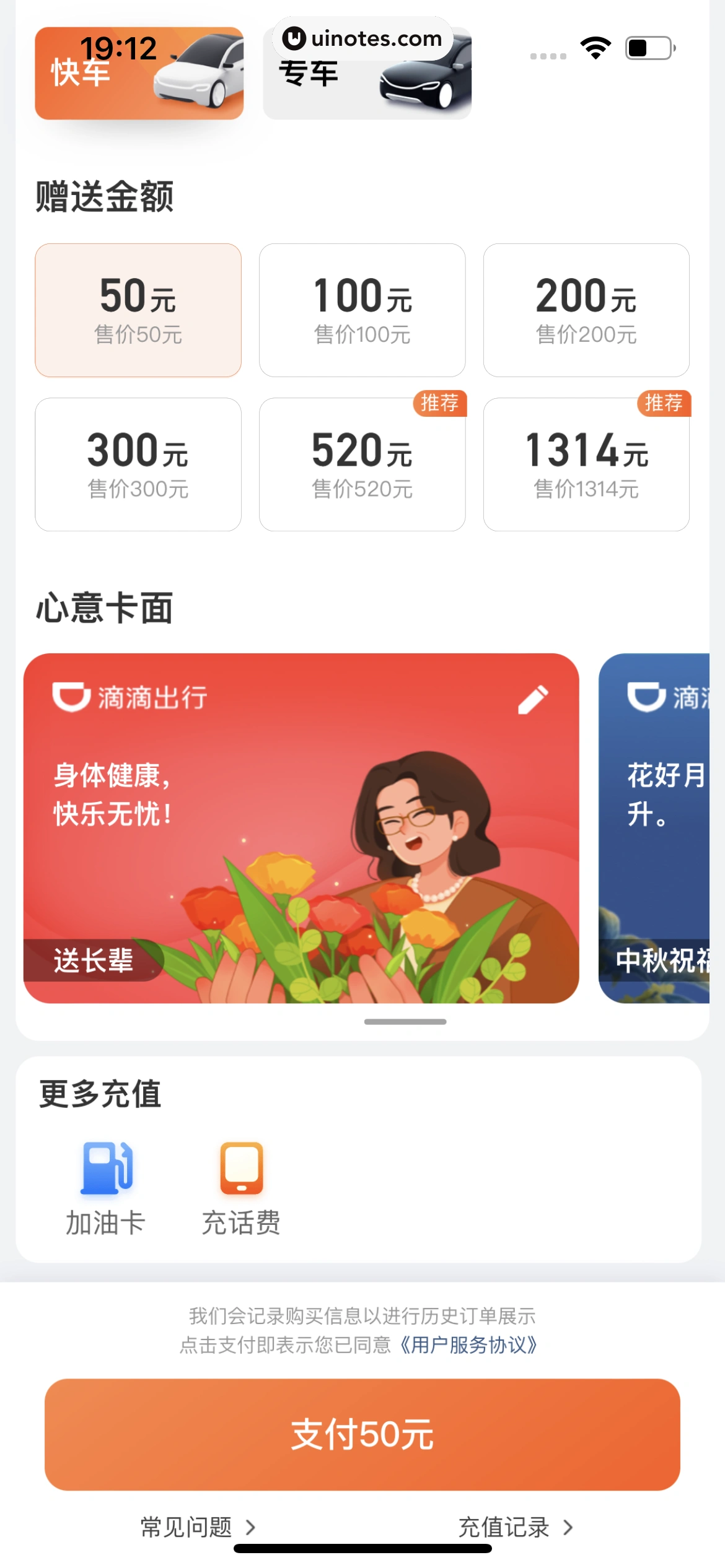Open the 充话费 phone top-up icon
This screenshot has height=1568, width=725.
pos(240,1175)
